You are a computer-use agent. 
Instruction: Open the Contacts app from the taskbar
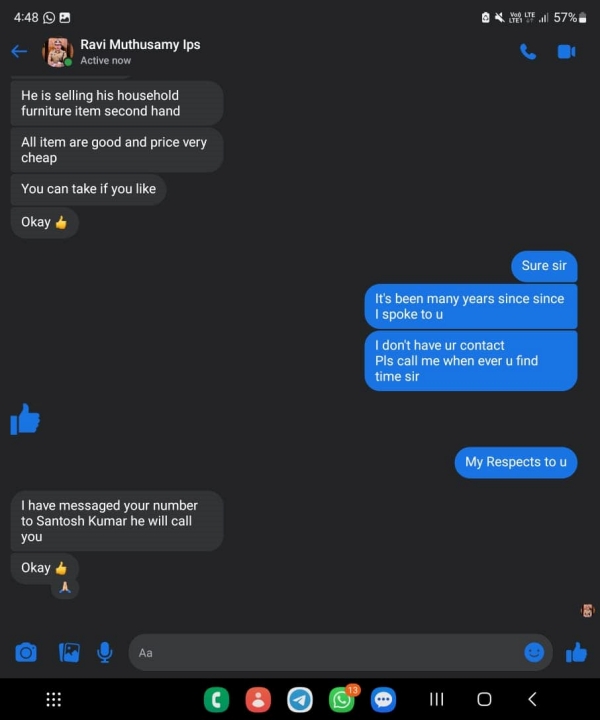pyautogui.click(x=258, y=699)
